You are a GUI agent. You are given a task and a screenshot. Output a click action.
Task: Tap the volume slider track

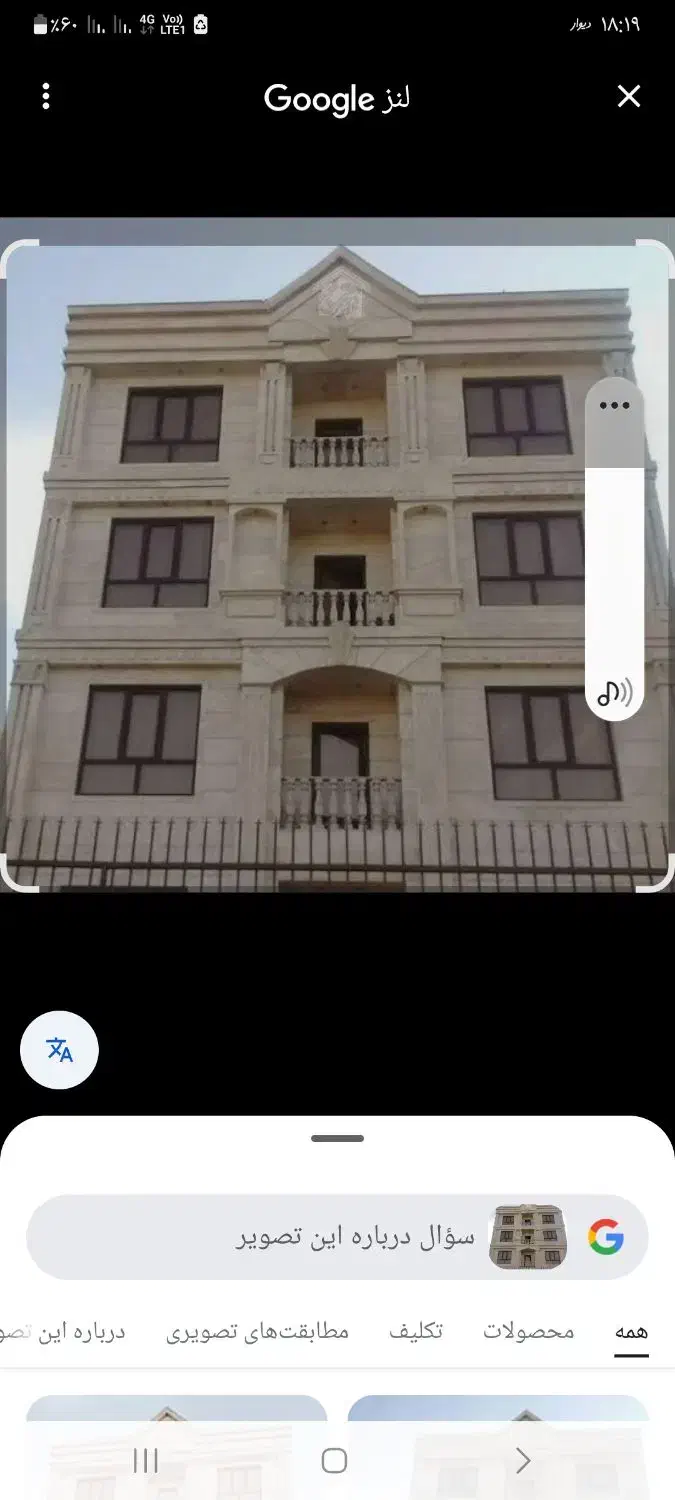(x=614, y=560)
